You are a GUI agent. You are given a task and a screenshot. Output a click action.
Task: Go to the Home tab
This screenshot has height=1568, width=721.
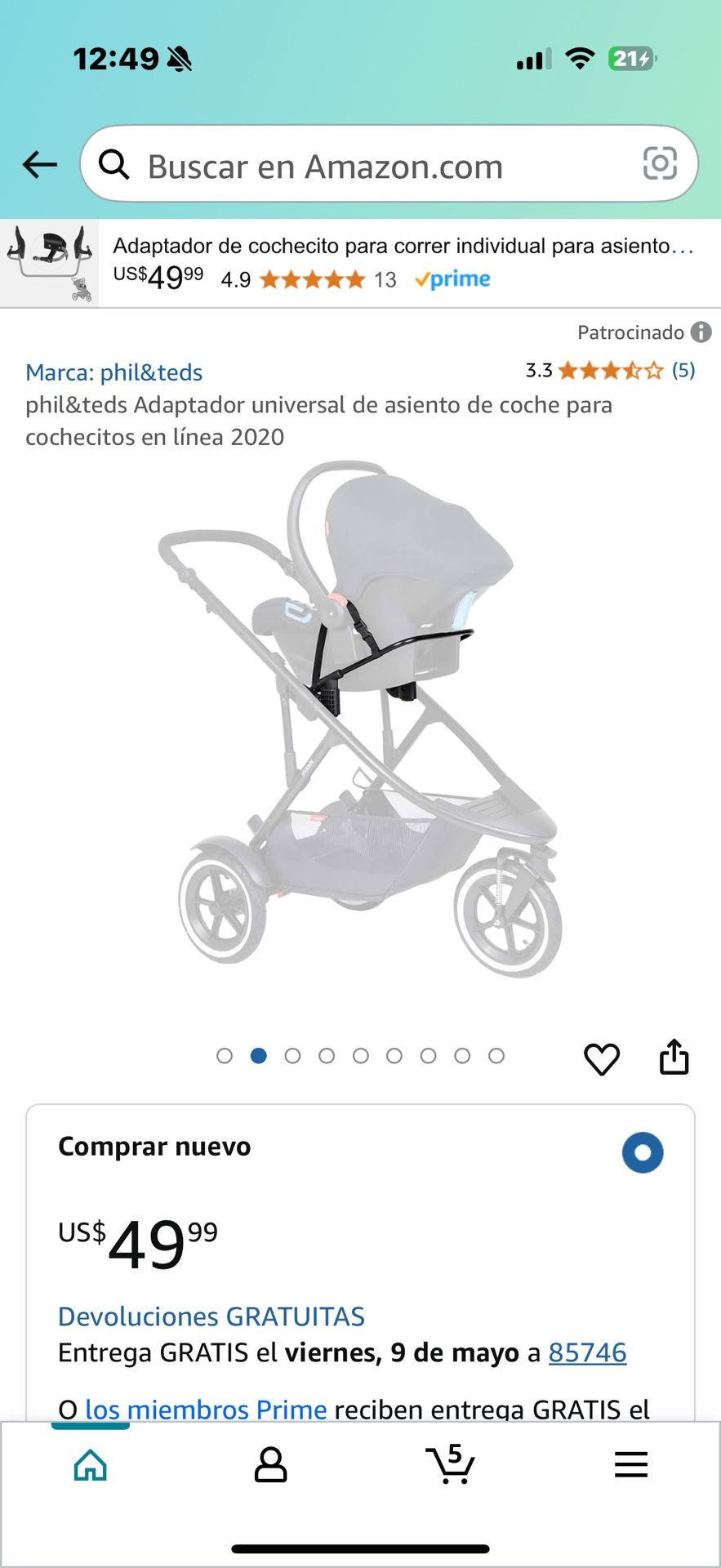(x=91, y=1465)
